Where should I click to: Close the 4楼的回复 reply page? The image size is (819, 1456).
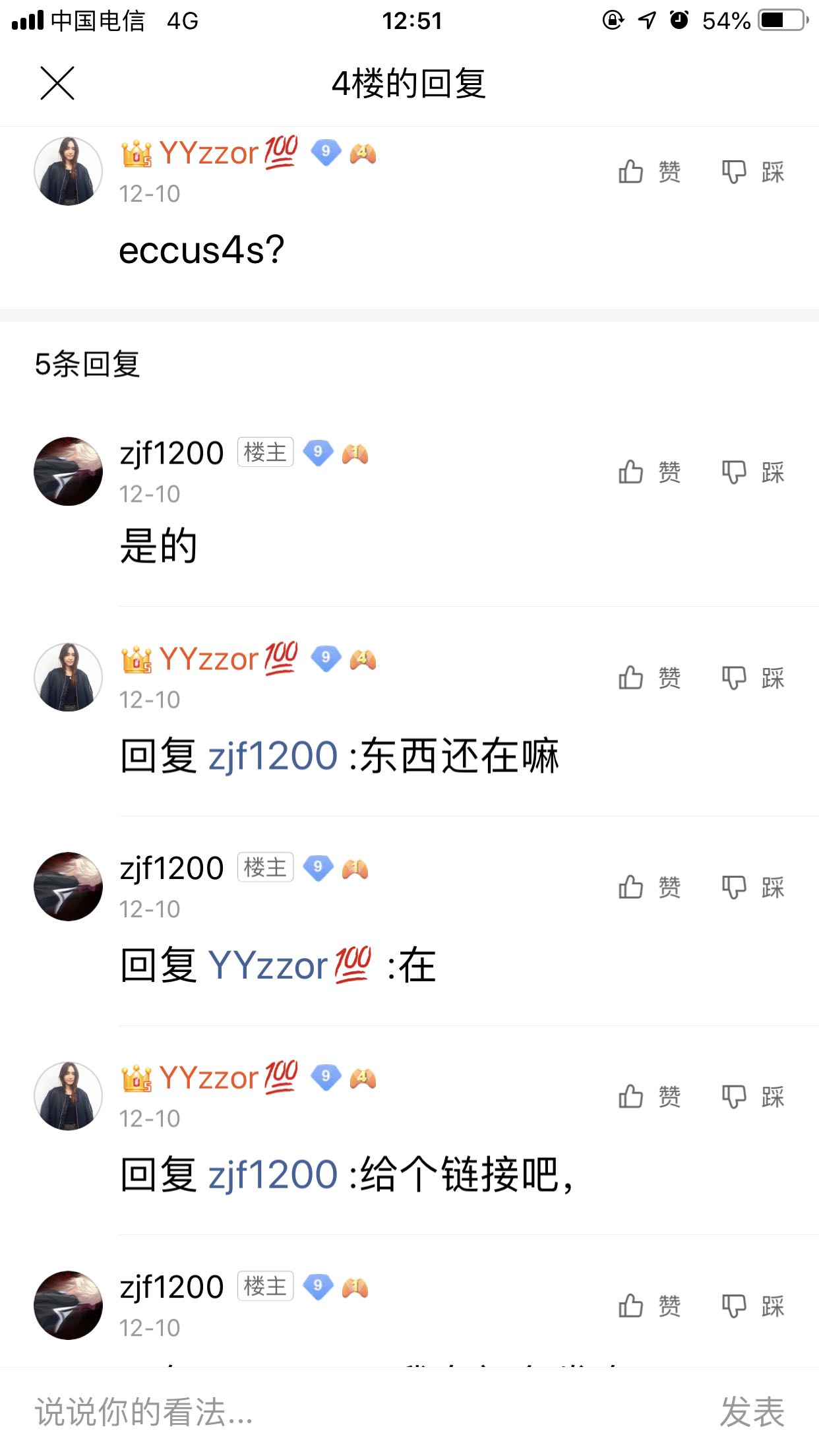tap(57, 84)
